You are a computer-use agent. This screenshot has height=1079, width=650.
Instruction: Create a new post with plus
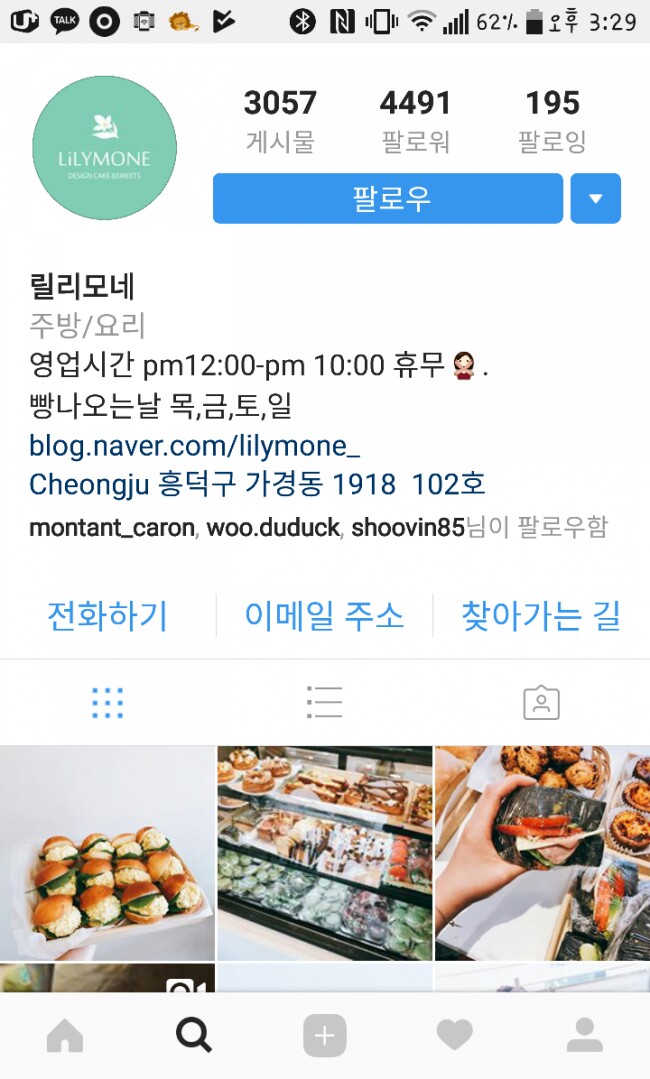pyautogui.click(x=324, y=1036)
